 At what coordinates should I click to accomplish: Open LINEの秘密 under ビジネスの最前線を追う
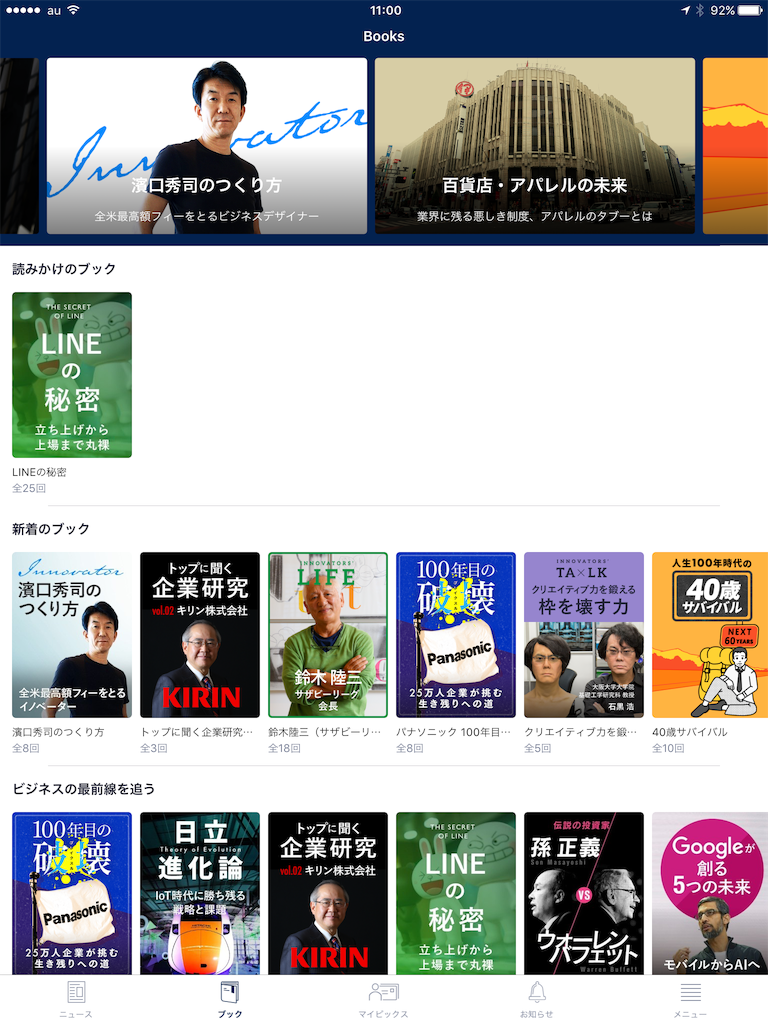point(456,892)
